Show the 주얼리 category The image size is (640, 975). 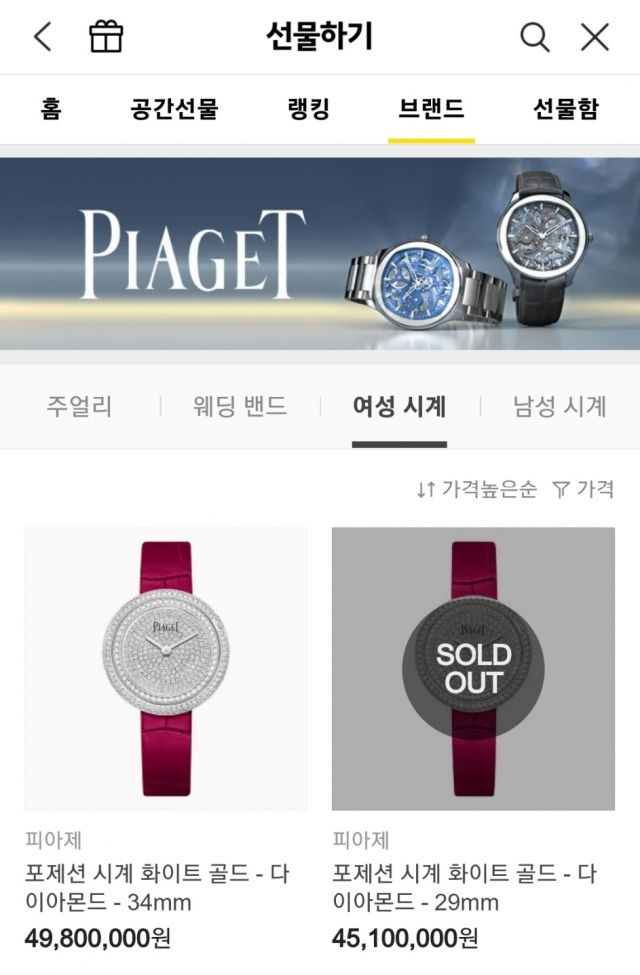point(79,407)
